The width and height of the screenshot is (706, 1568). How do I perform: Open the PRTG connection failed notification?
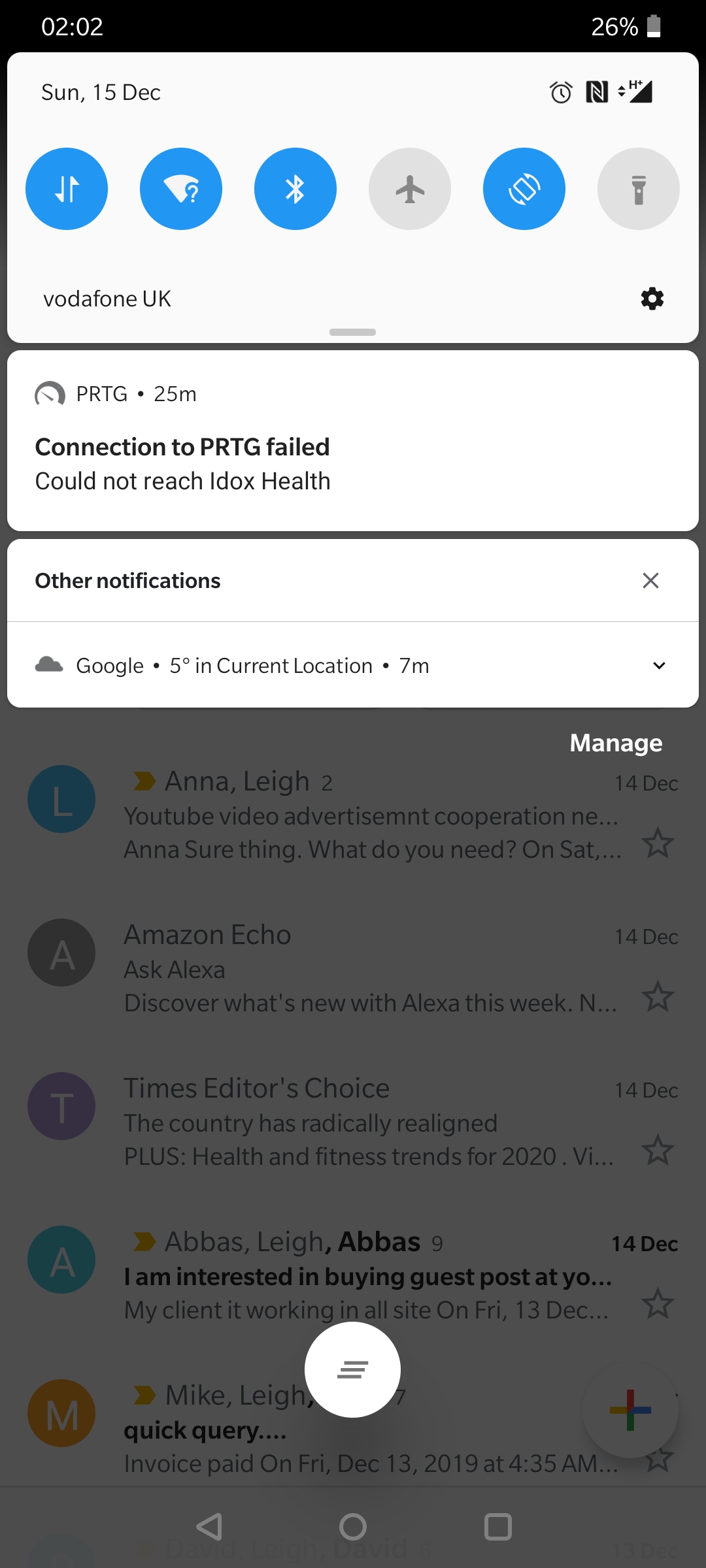(x=353, y=440)
